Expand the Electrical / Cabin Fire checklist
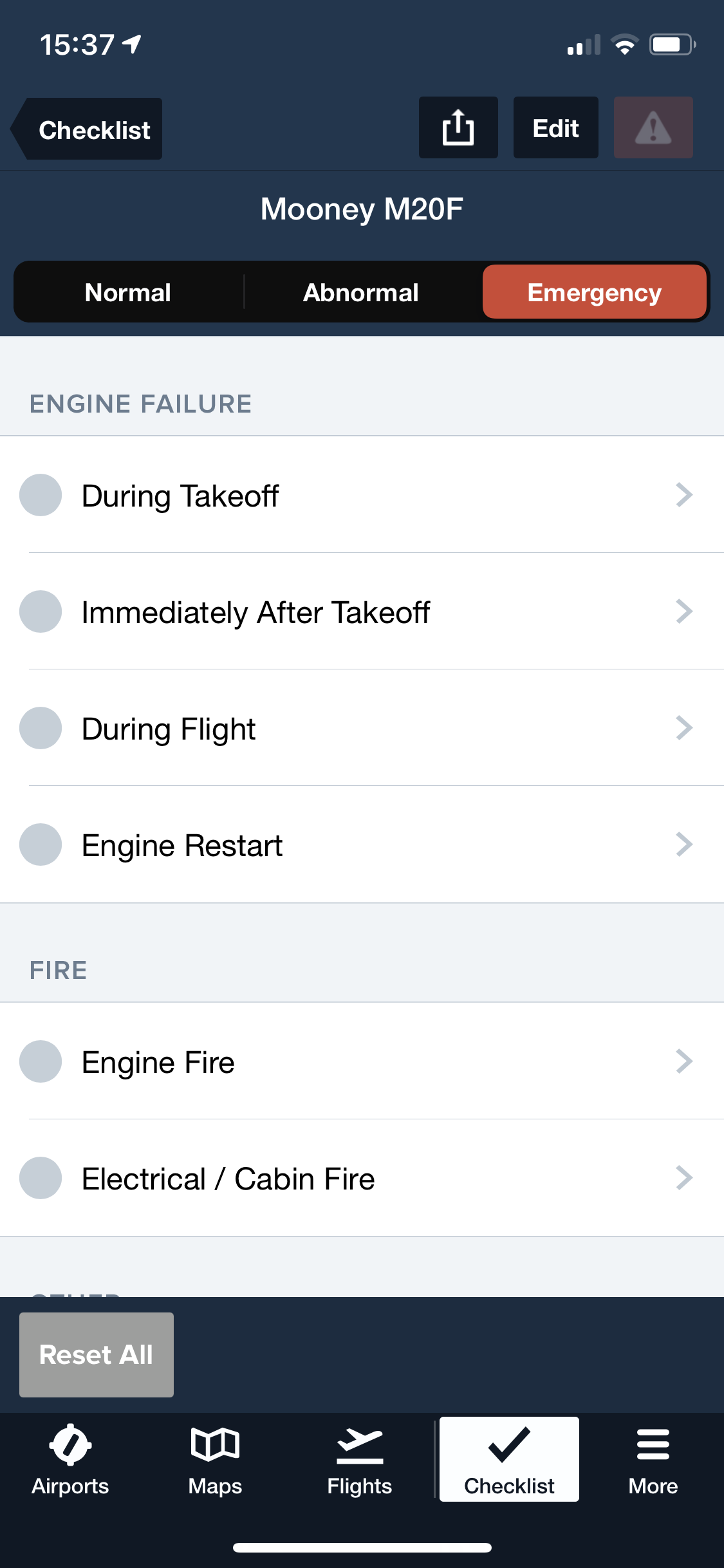Screen dimensions: 724x1568 click(360, 1178)
